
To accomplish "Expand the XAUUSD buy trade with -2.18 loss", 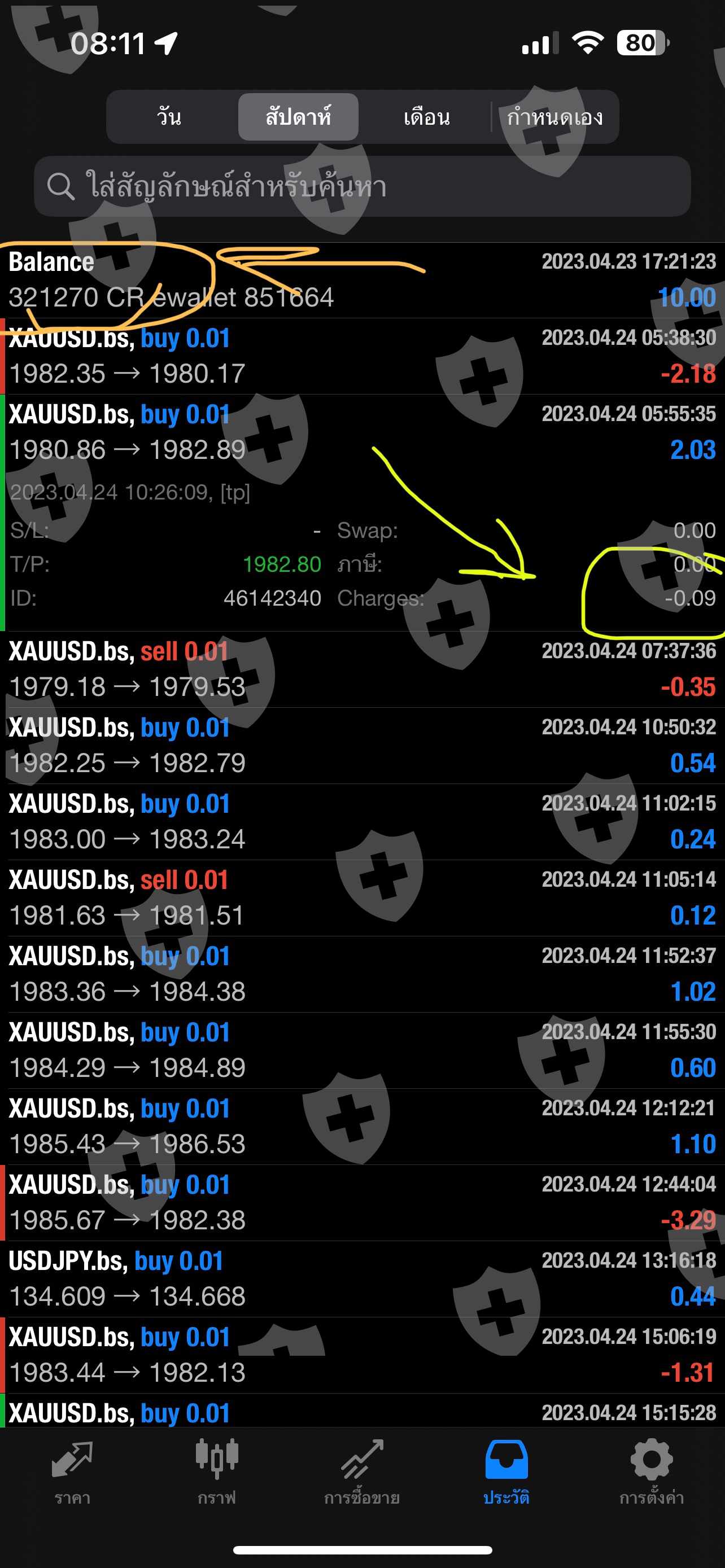I will [362, 356].
